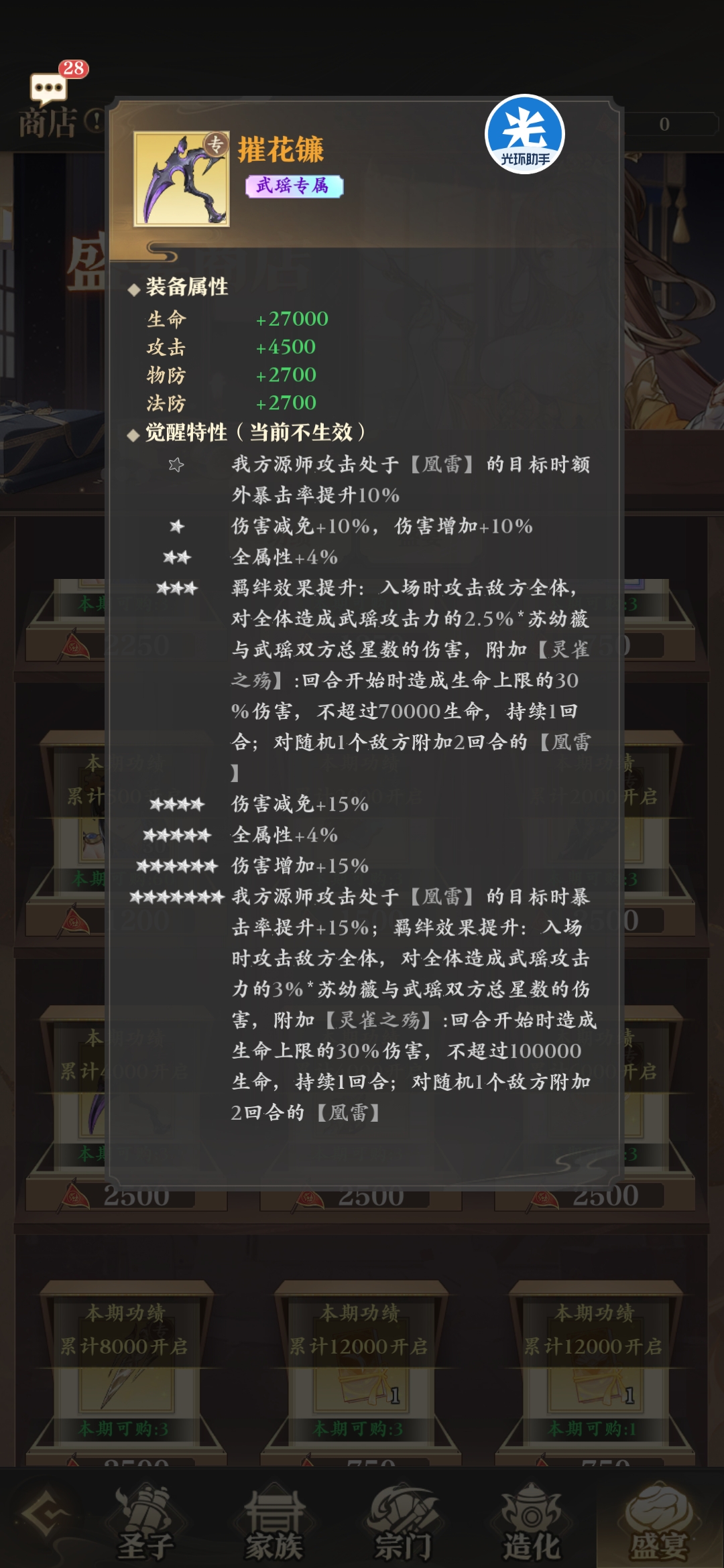Viewport: 724px width, 1568px height.
Task: Open the chat messages bubble icon
Action: point(49,87)
